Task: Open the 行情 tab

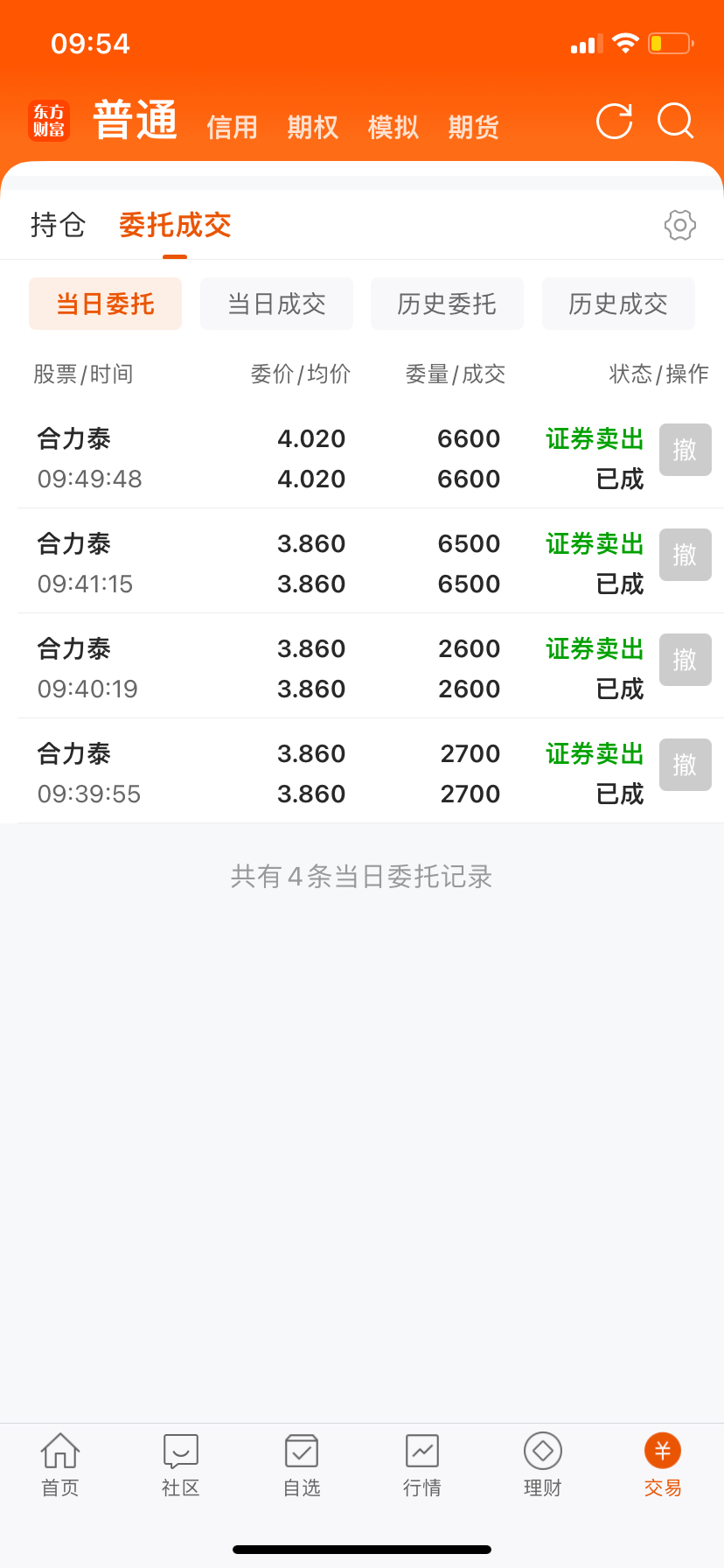Action: click(422, 1465)
